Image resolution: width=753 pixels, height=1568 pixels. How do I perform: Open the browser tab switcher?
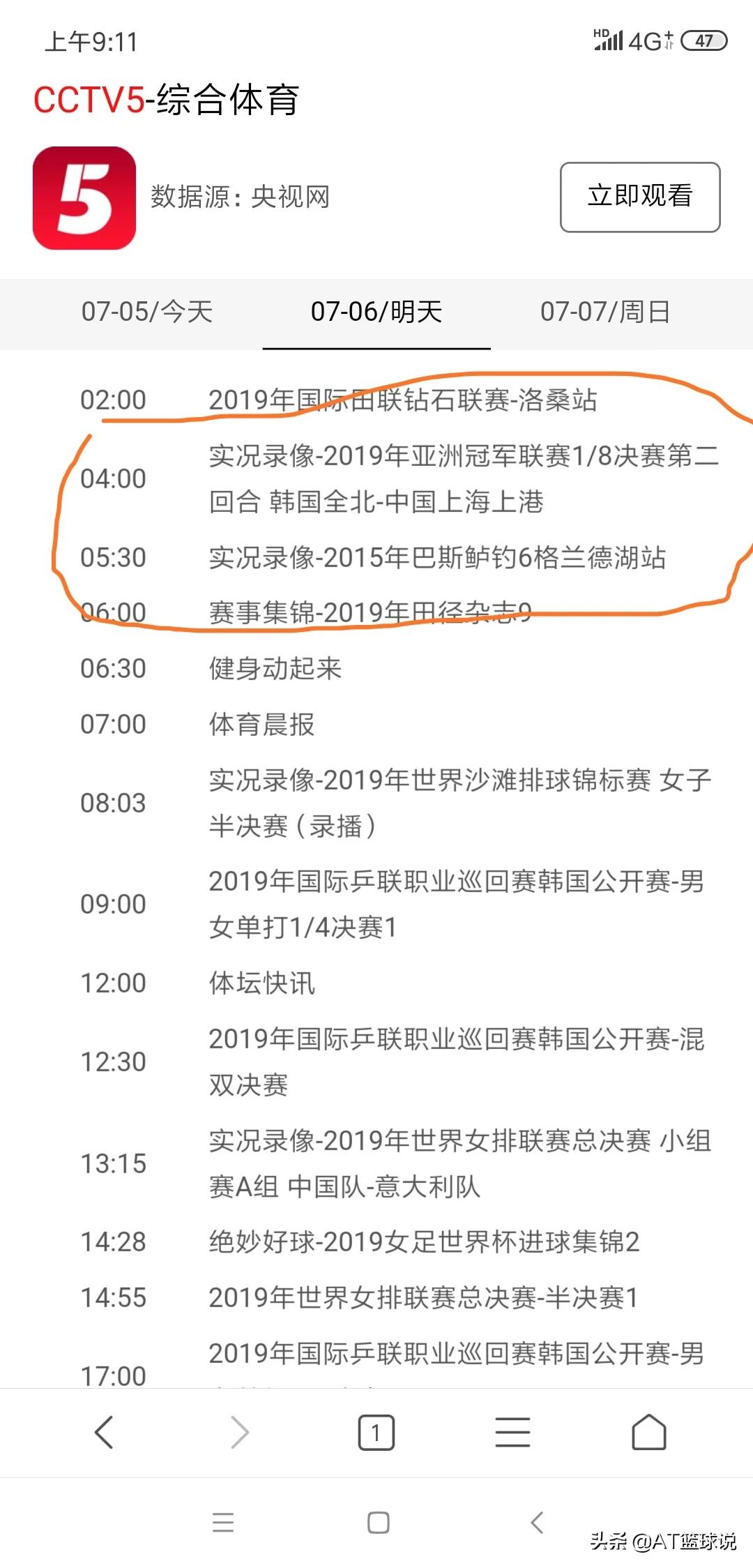point(376,1433)
